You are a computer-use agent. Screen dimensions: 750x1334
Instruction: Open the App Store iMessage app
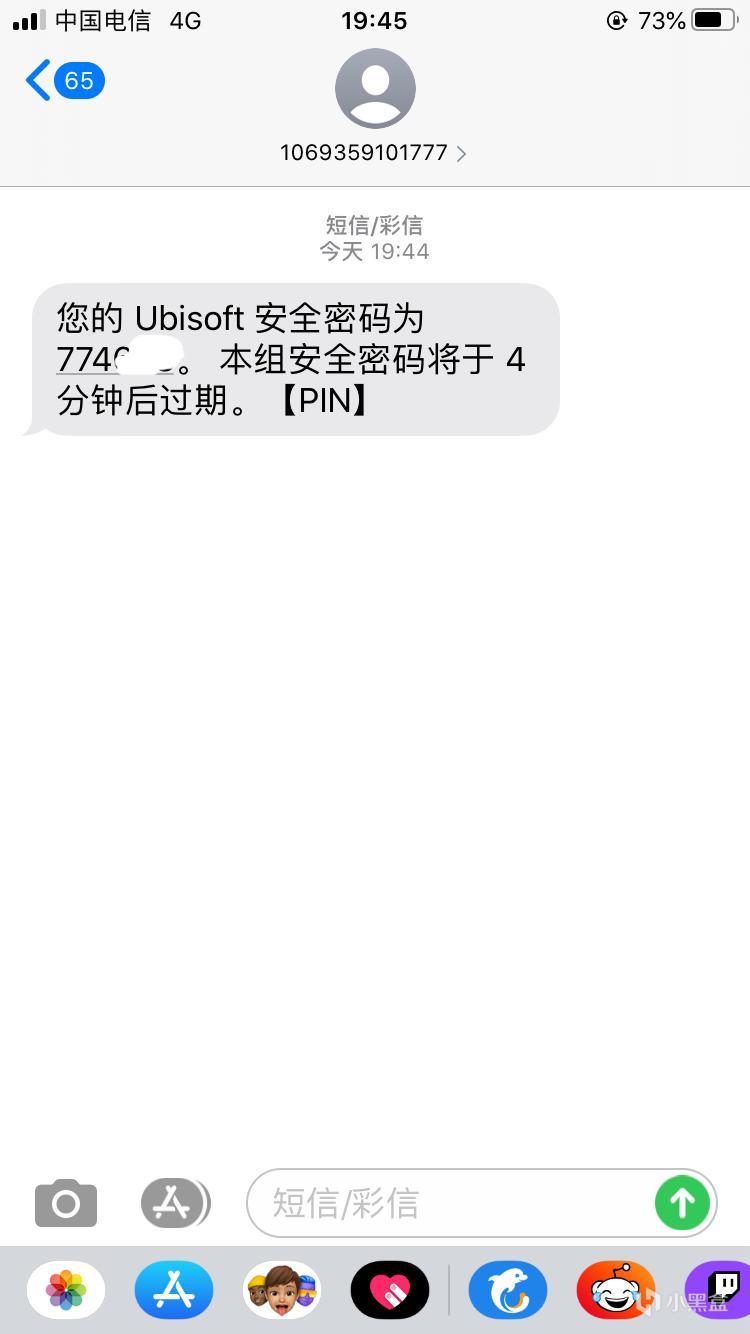coord(174,1290)
